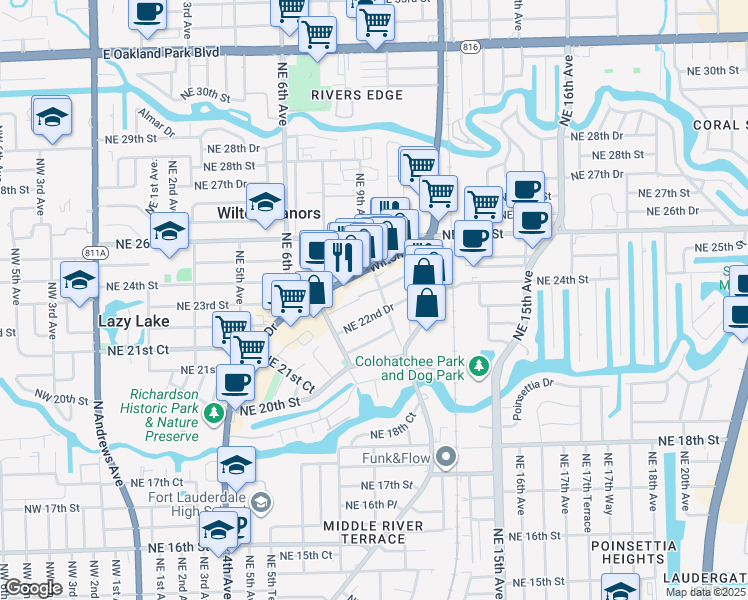Select Richardson Historic Park & Nature Preserve
The image size is (748, 600).
[213, 412]
